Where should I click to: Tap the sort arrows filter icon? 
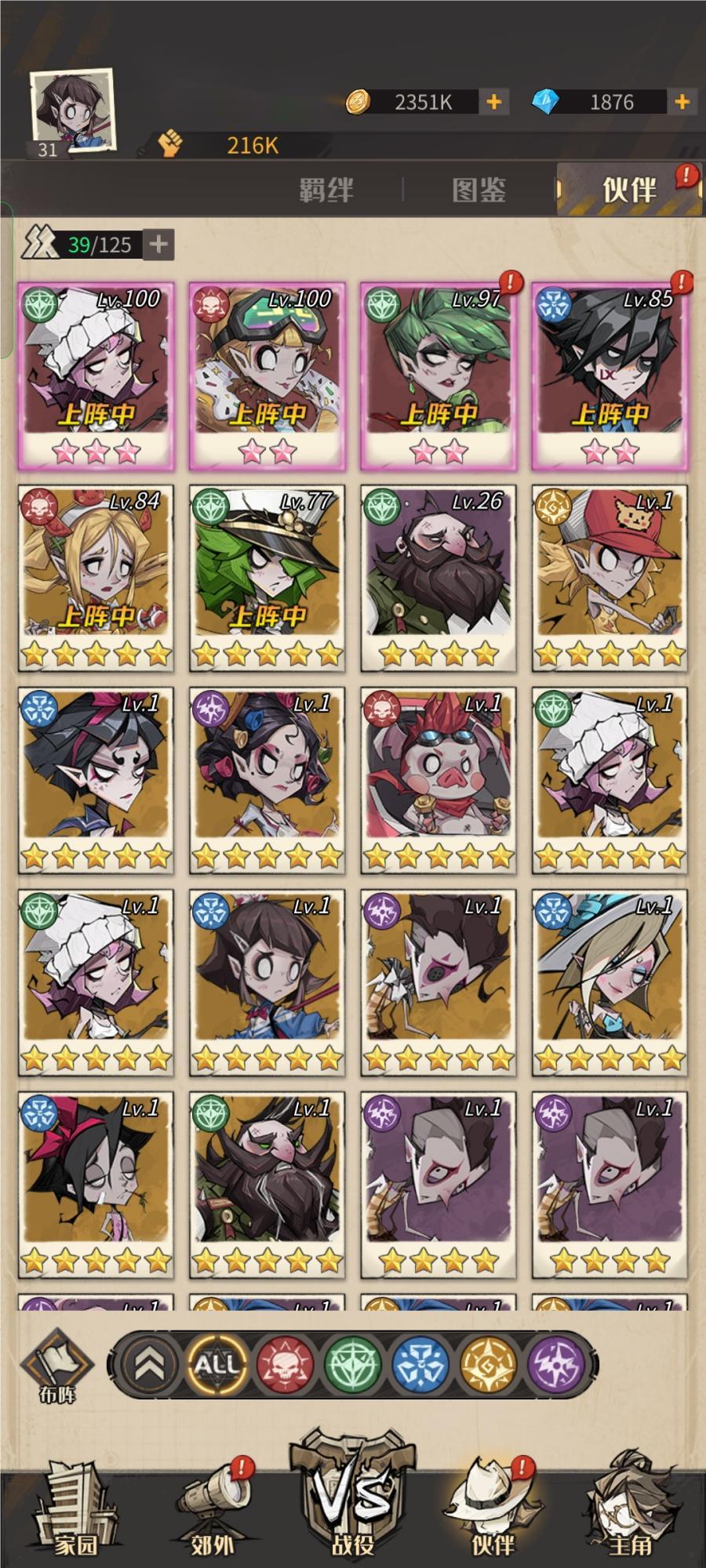[149, 1366]
